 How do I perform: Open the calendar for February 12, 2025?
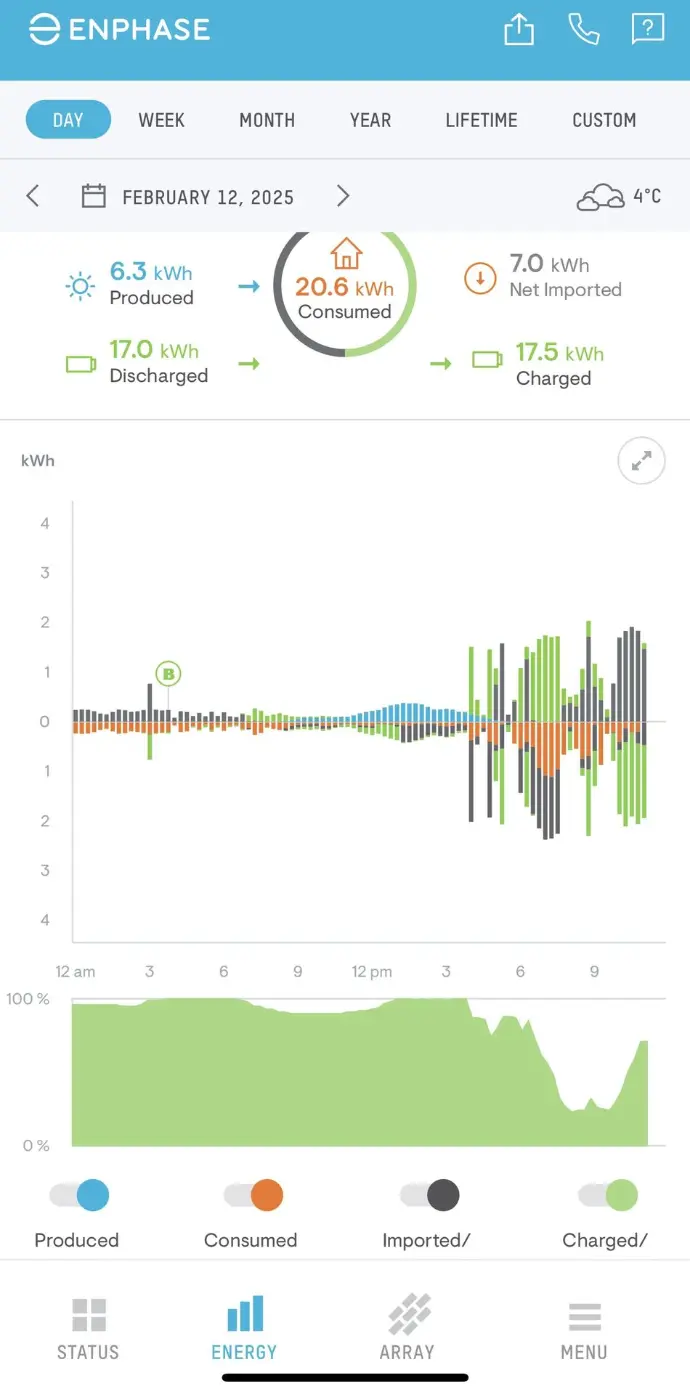188,196
